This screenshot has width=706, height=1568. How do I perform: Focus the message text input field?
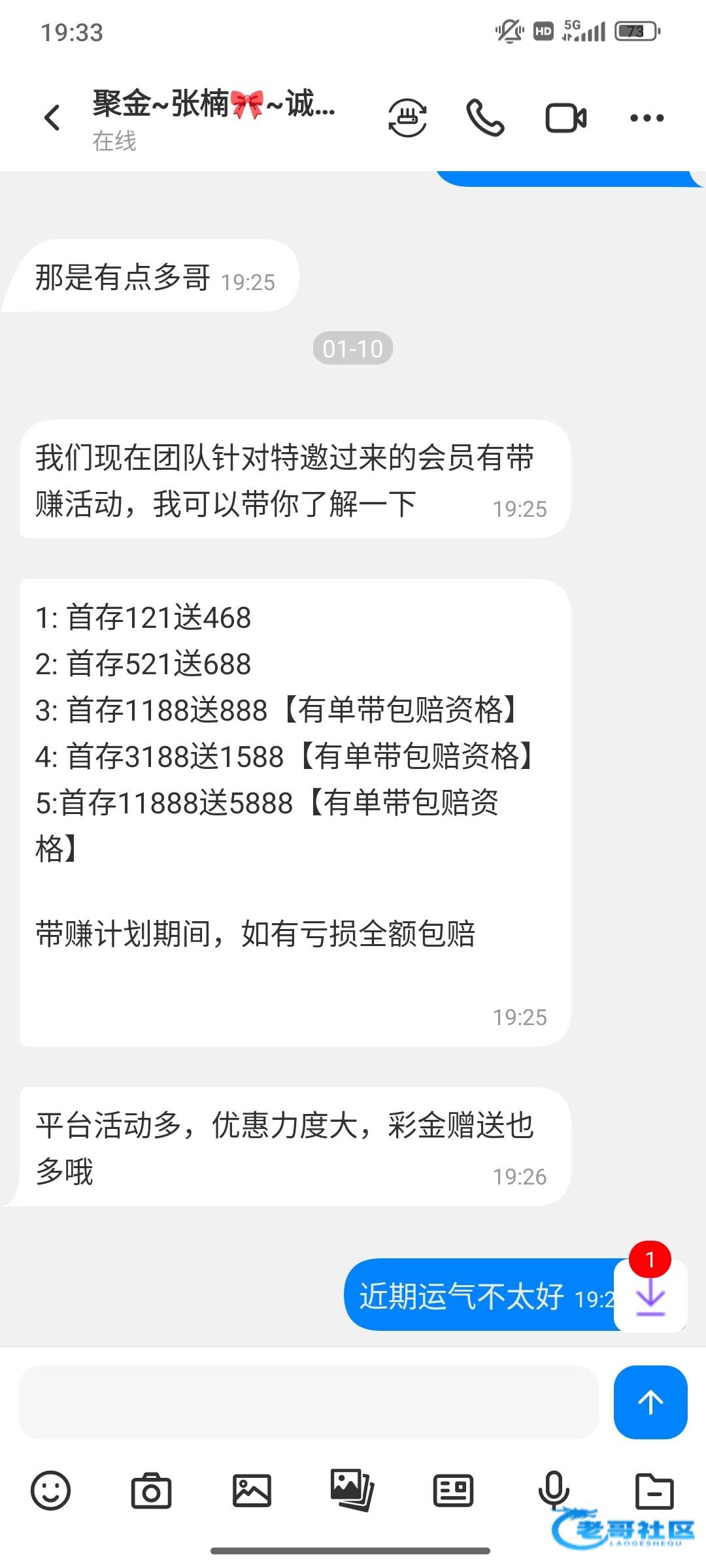(308, 1402)
